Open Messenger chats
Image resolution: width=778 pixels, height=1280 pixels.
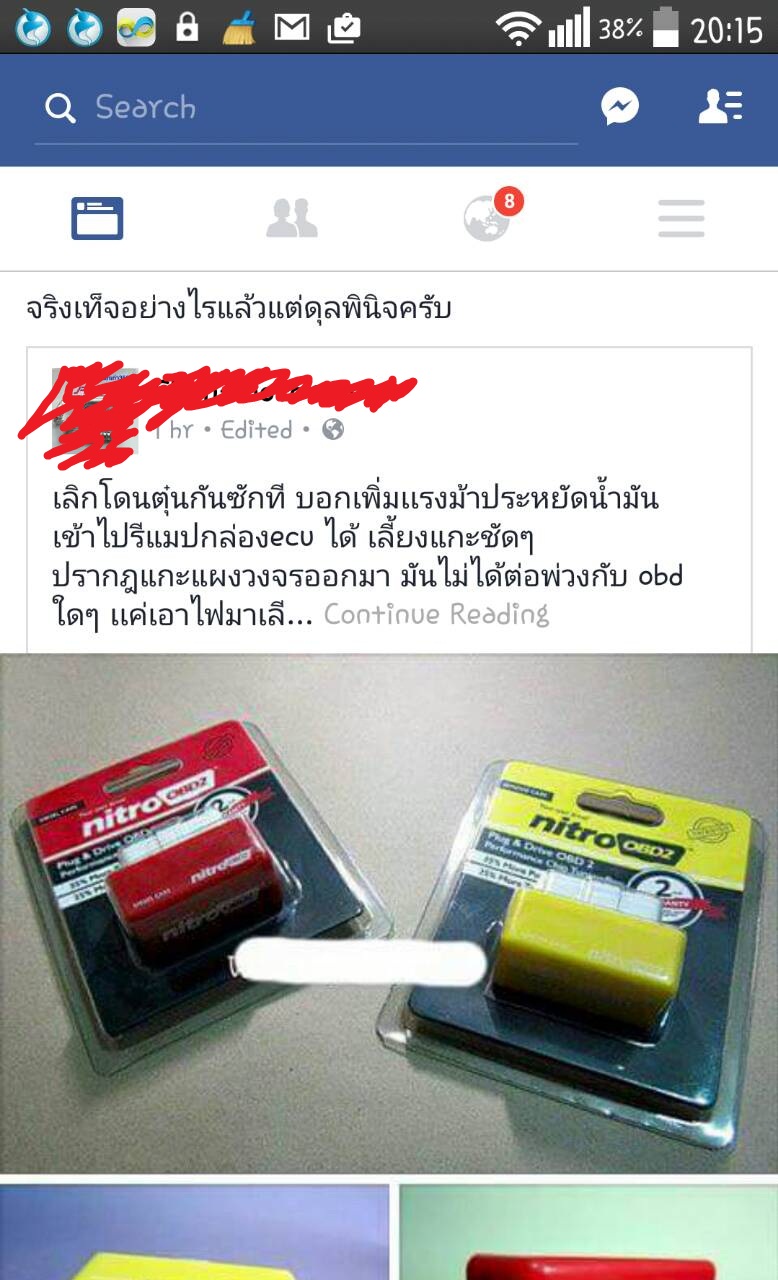(620, 107)
